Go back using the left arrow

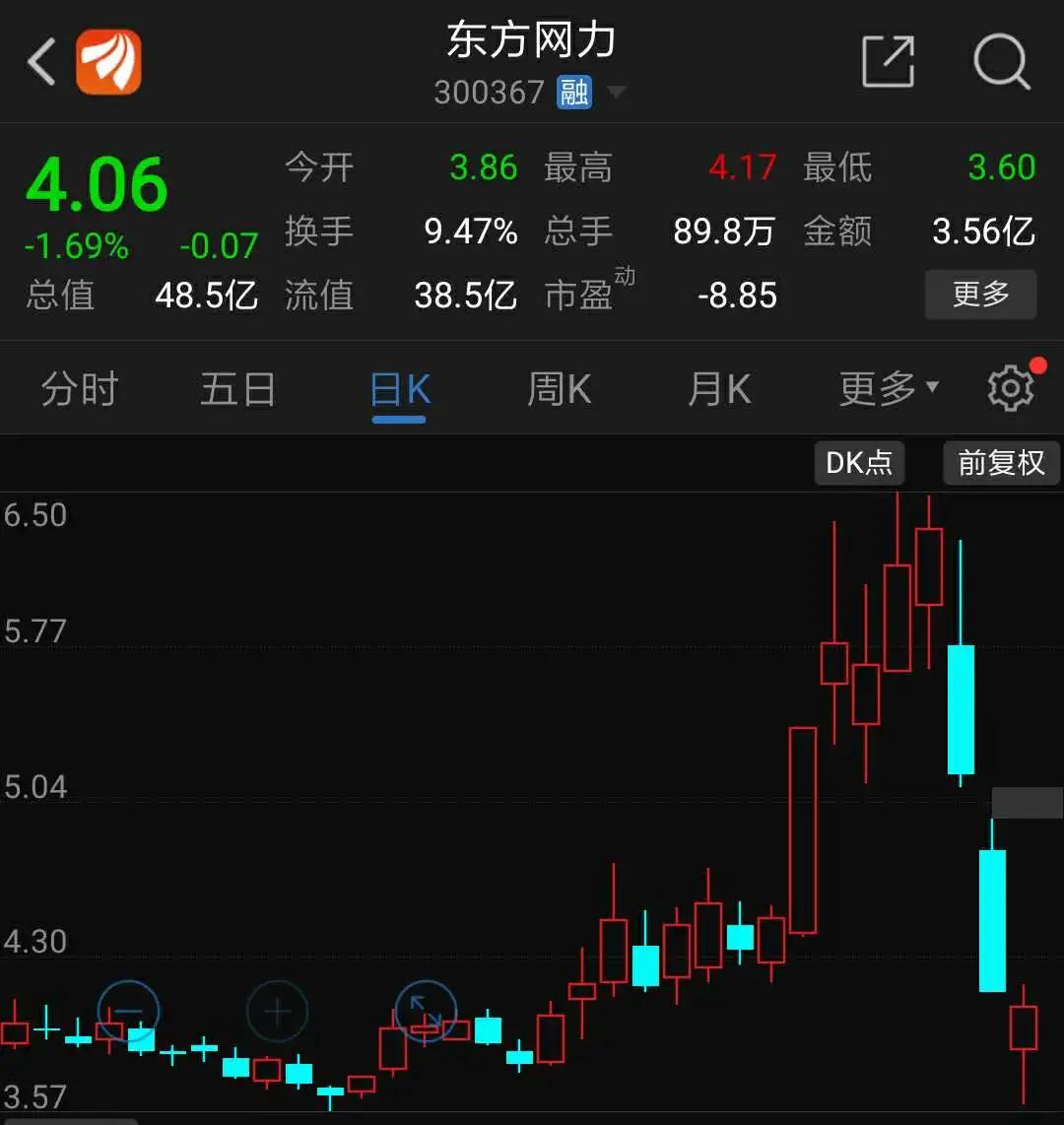[x=39, y=60]
